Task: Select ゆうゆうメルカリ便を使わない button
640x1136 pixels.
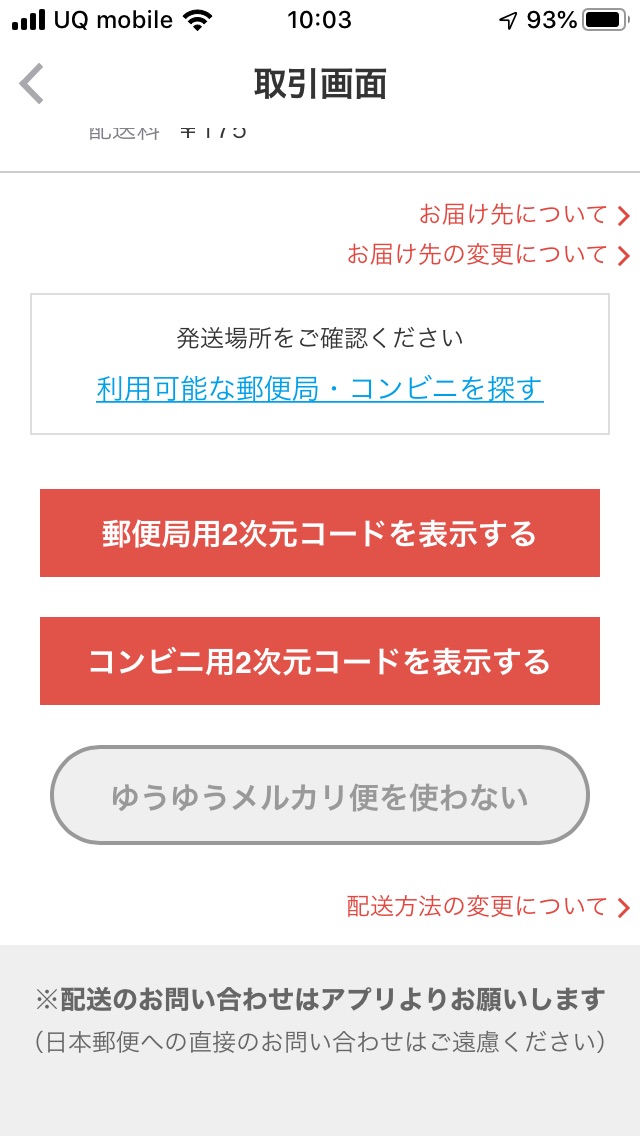Action: (x=320, y=795)
